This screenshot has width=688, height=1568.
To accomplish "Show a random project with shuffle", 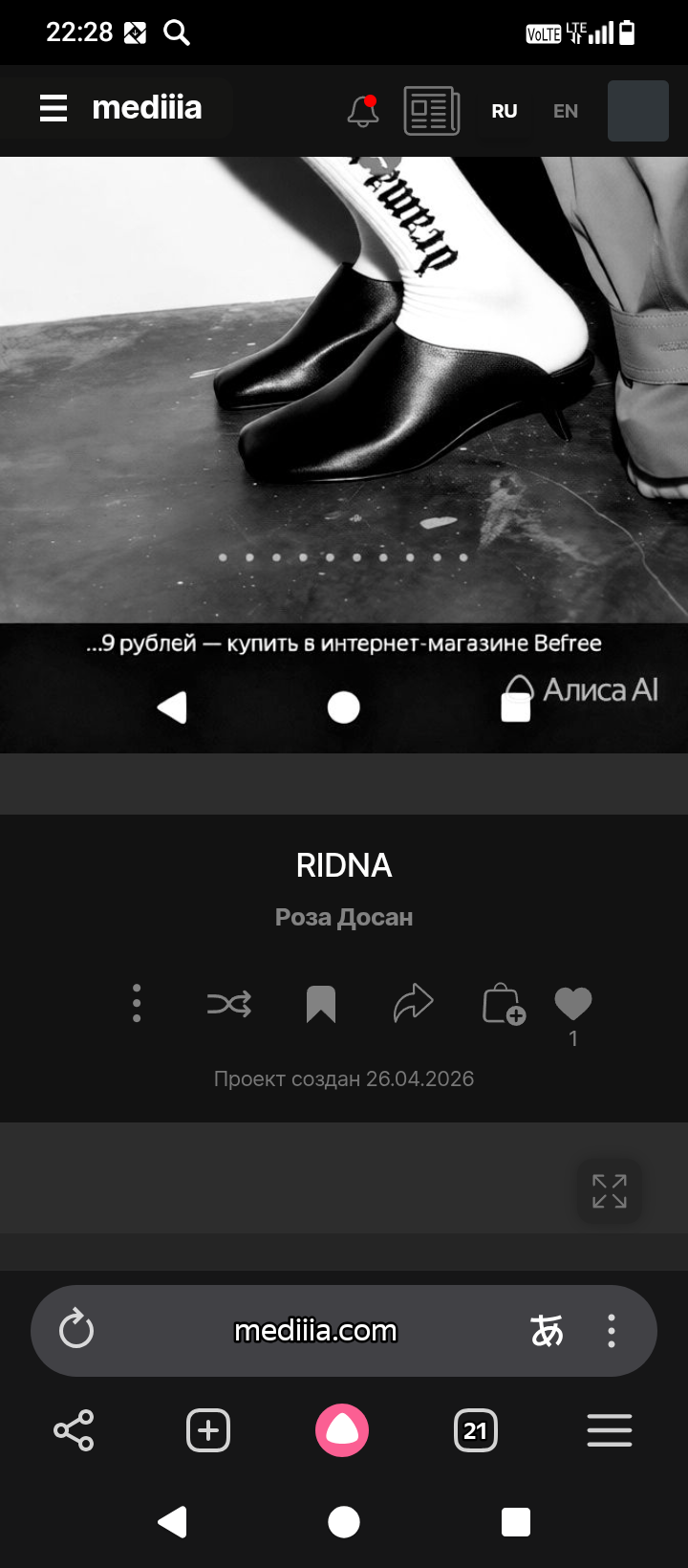I will click(229, 1004).
